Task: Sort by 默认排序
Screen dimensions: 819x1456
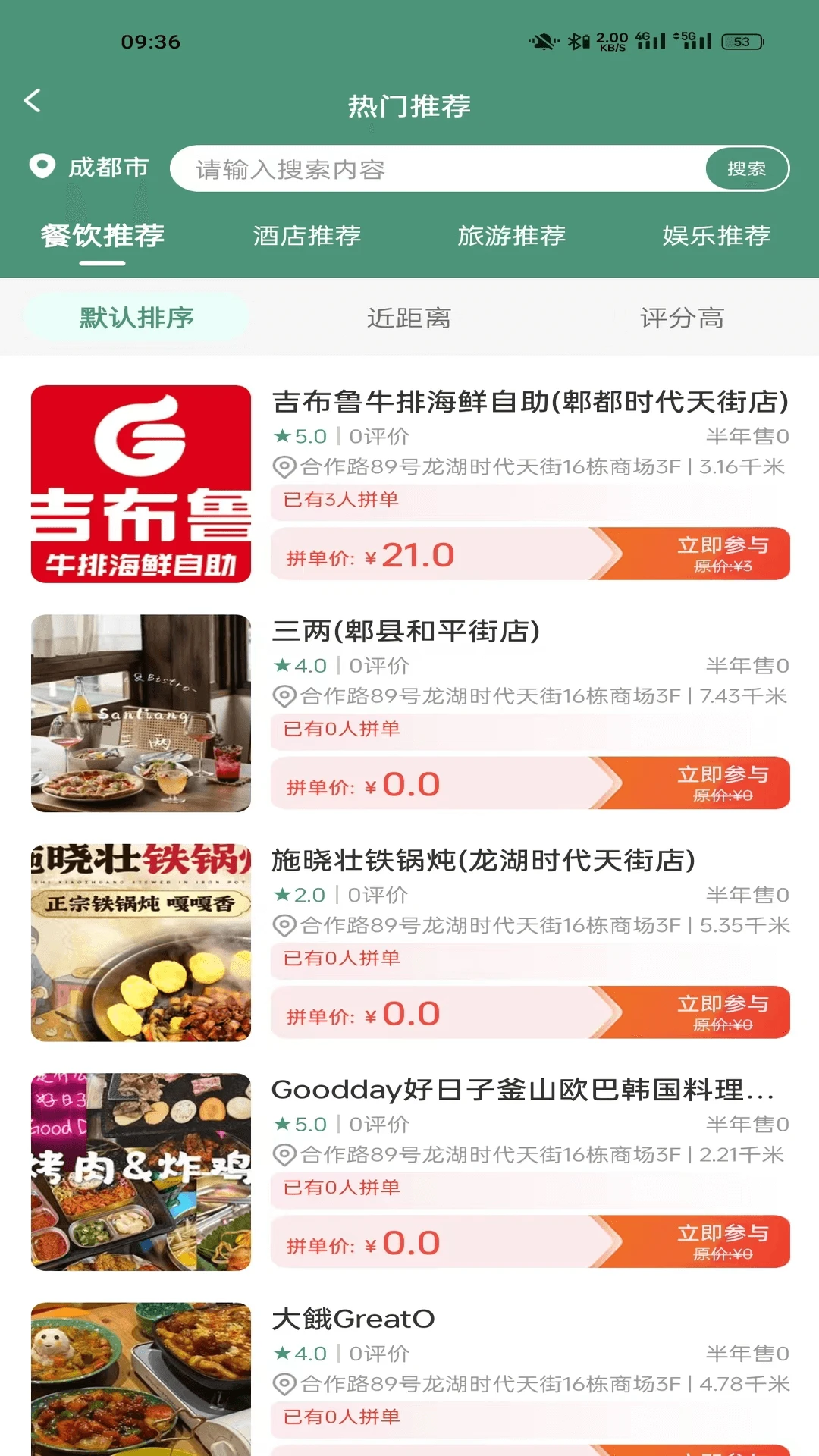Action: click(x=136, y=318)
